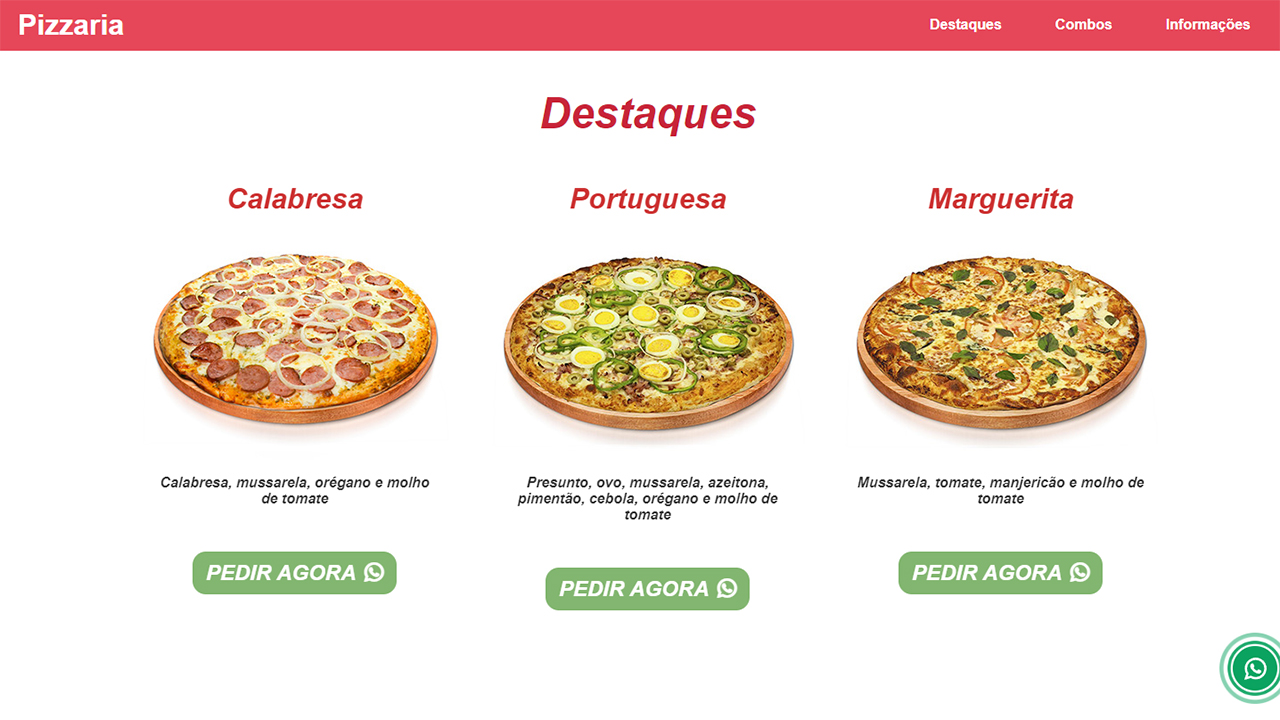Order the Marguerita pizza via Pedir Agora

[x=1000, y=573]
